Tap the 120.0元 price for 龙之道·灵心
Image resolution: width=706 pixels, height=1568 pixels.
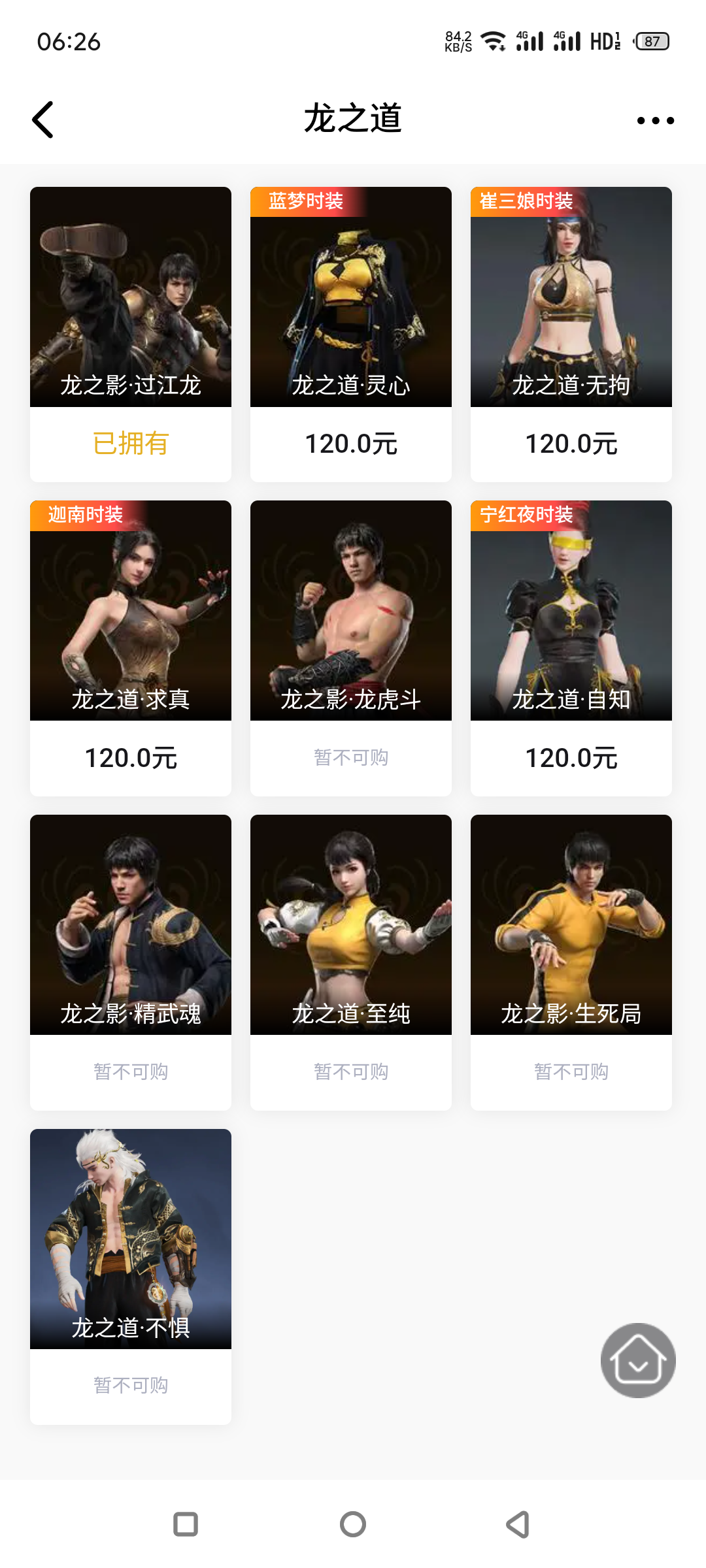350,444
